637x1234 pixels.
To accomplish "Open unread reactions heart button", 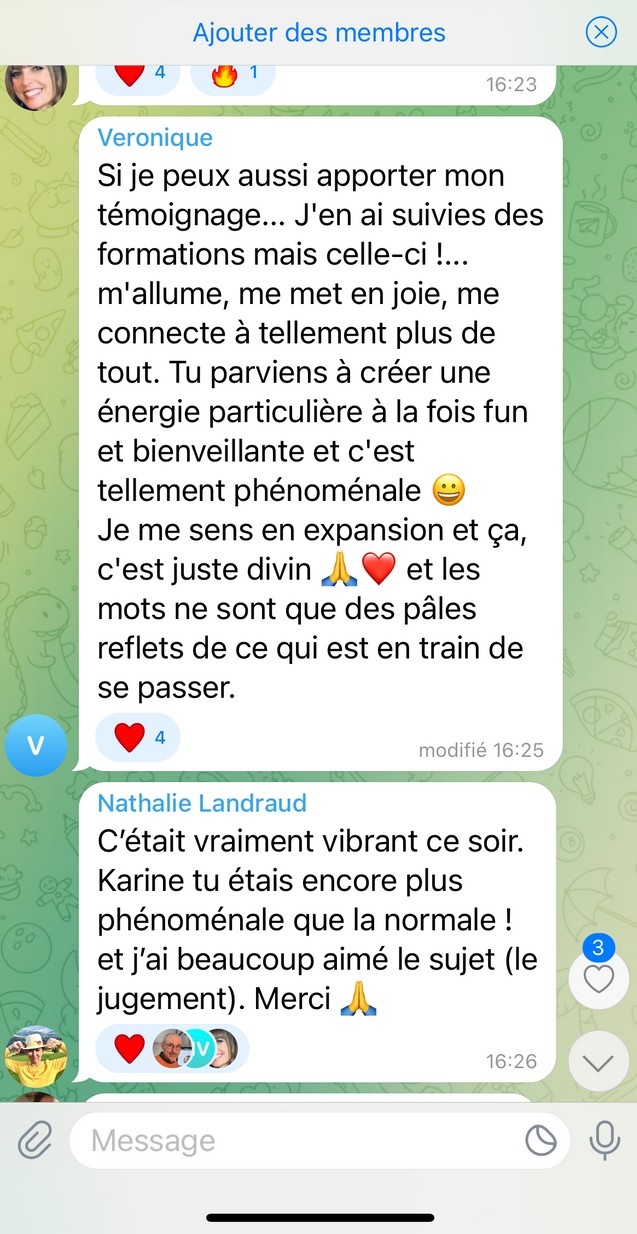I will (598, 977).
